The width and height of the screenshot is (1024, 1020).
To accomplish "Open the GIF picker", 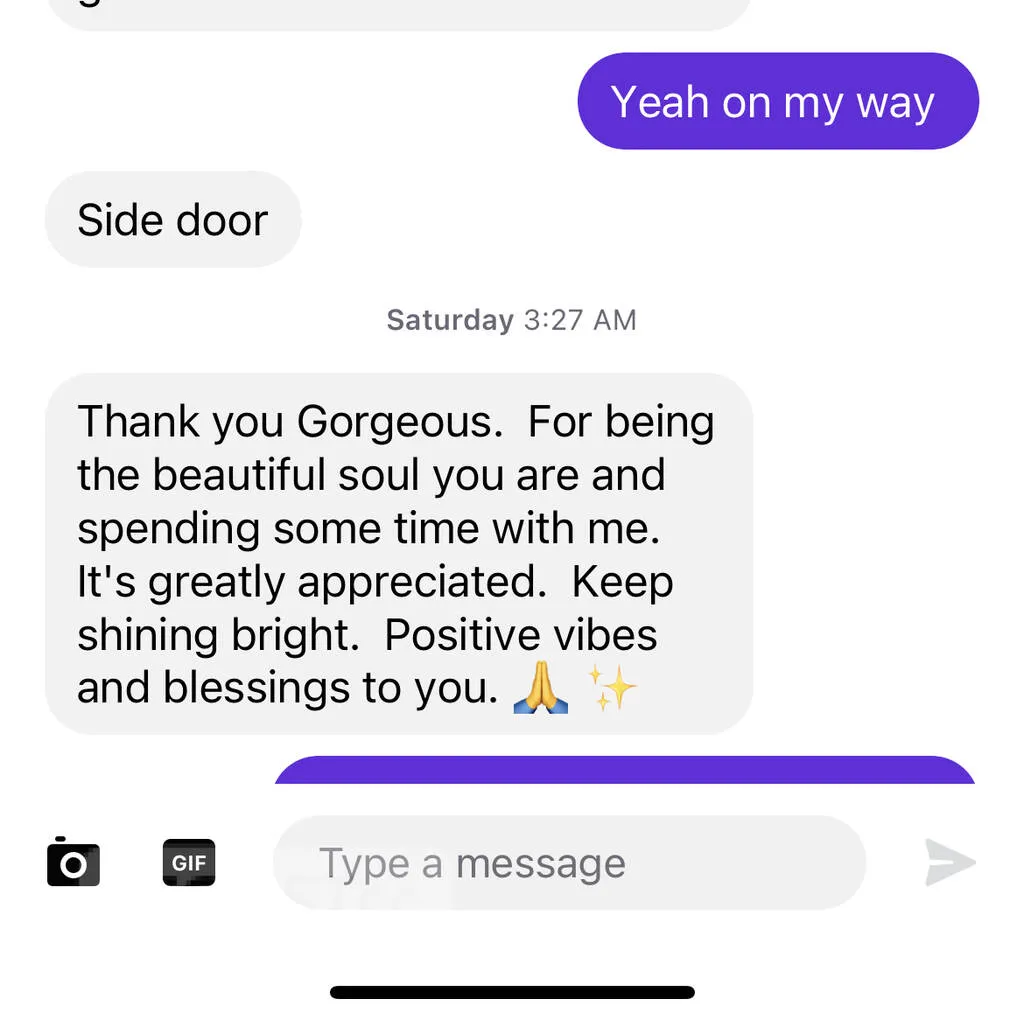I will coord(189,862).
